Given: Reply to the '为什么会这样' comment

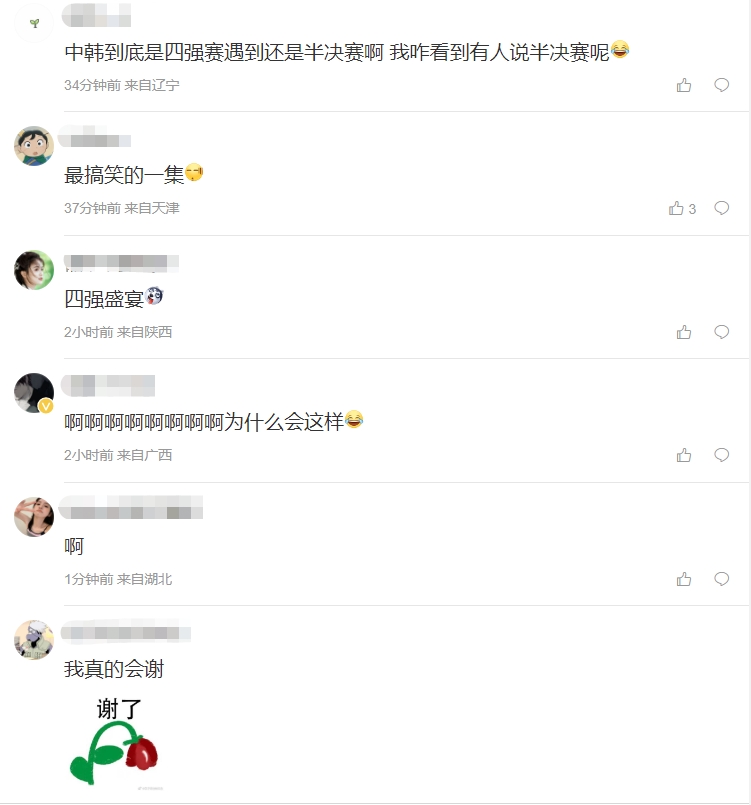Looking at the screenshot, I should click(721, 455).
